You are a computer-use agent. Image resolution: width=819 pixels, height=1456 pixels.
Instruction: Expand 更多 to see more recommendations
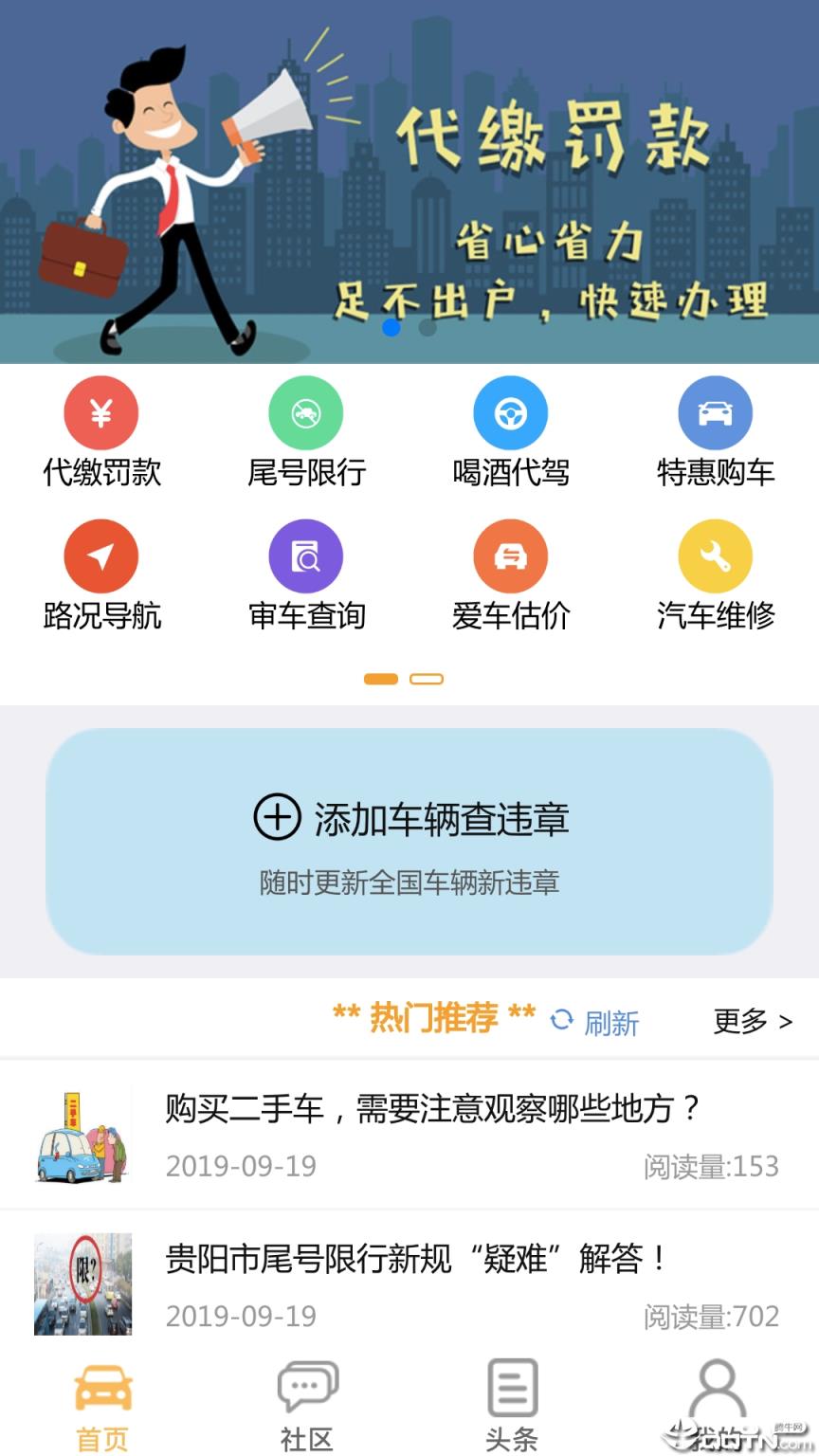tap(752, 1022)
